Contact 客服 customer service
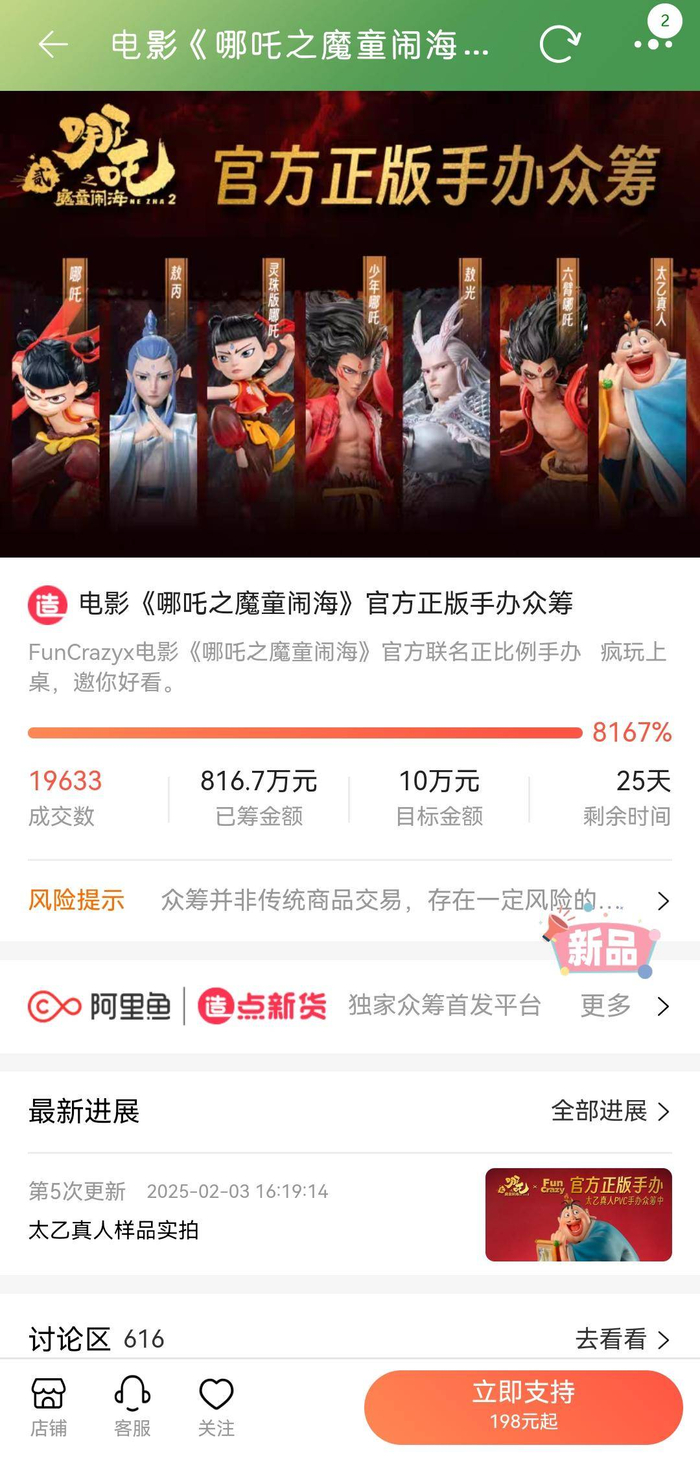The image size is (700, 1458). 132,1406
